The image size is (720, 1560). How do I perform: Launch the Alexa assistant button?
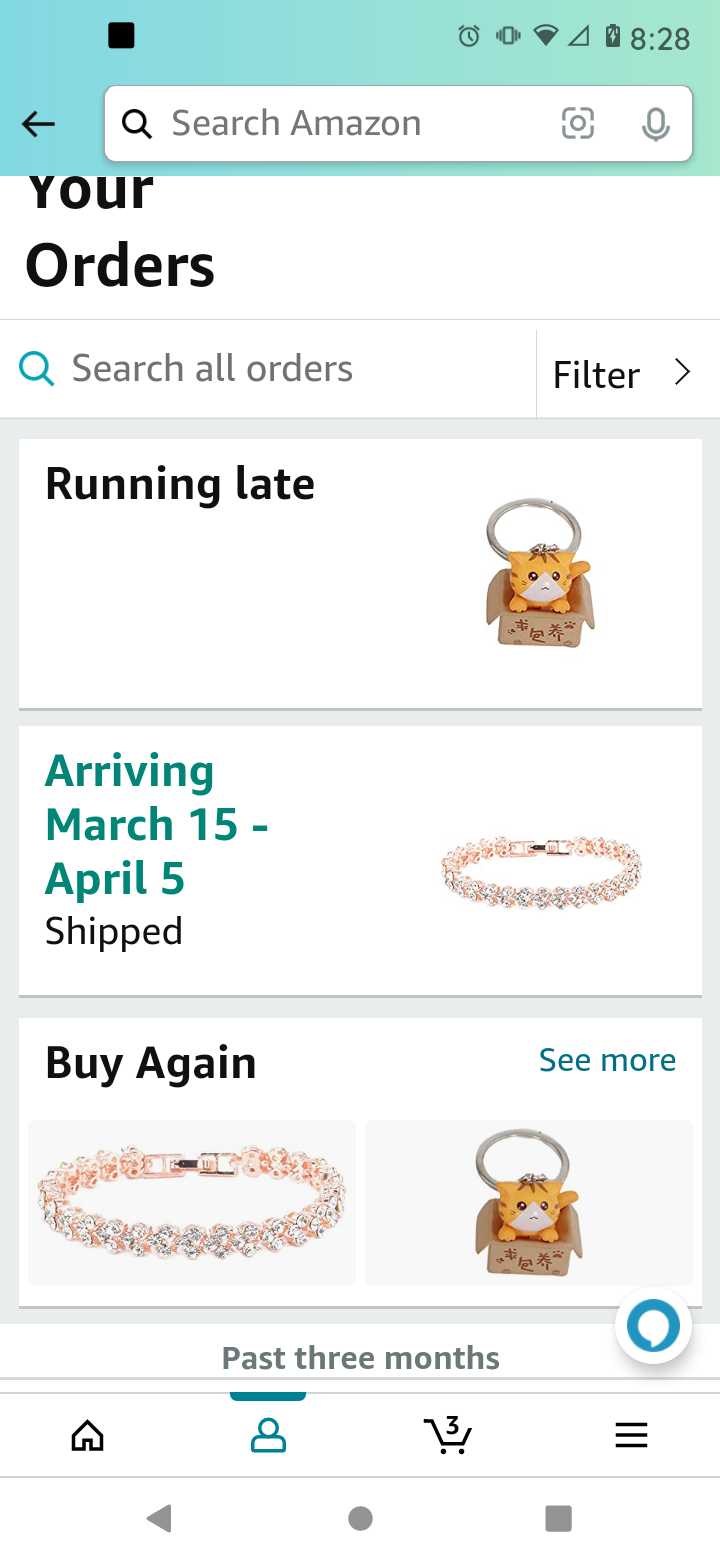[x=653, y=1327]
